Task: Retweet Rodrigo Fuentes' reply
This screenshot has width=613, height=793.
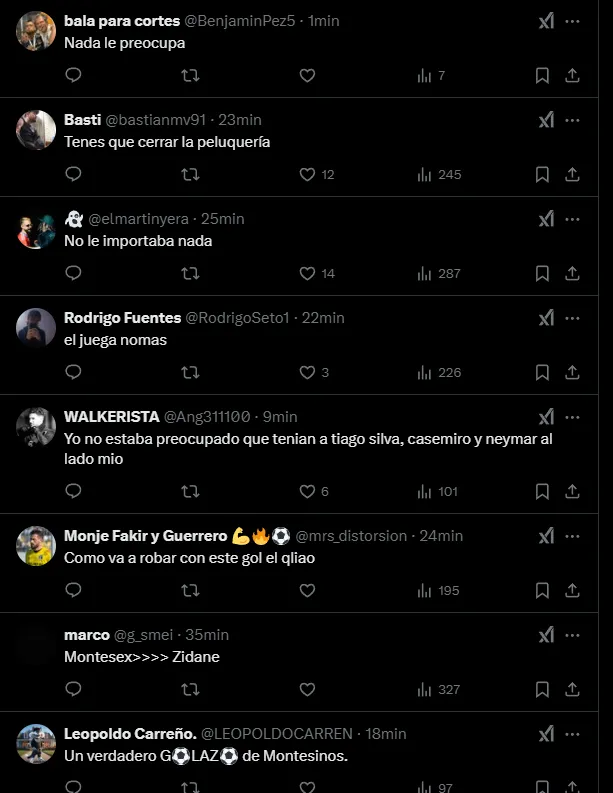Action: point(190,372)
